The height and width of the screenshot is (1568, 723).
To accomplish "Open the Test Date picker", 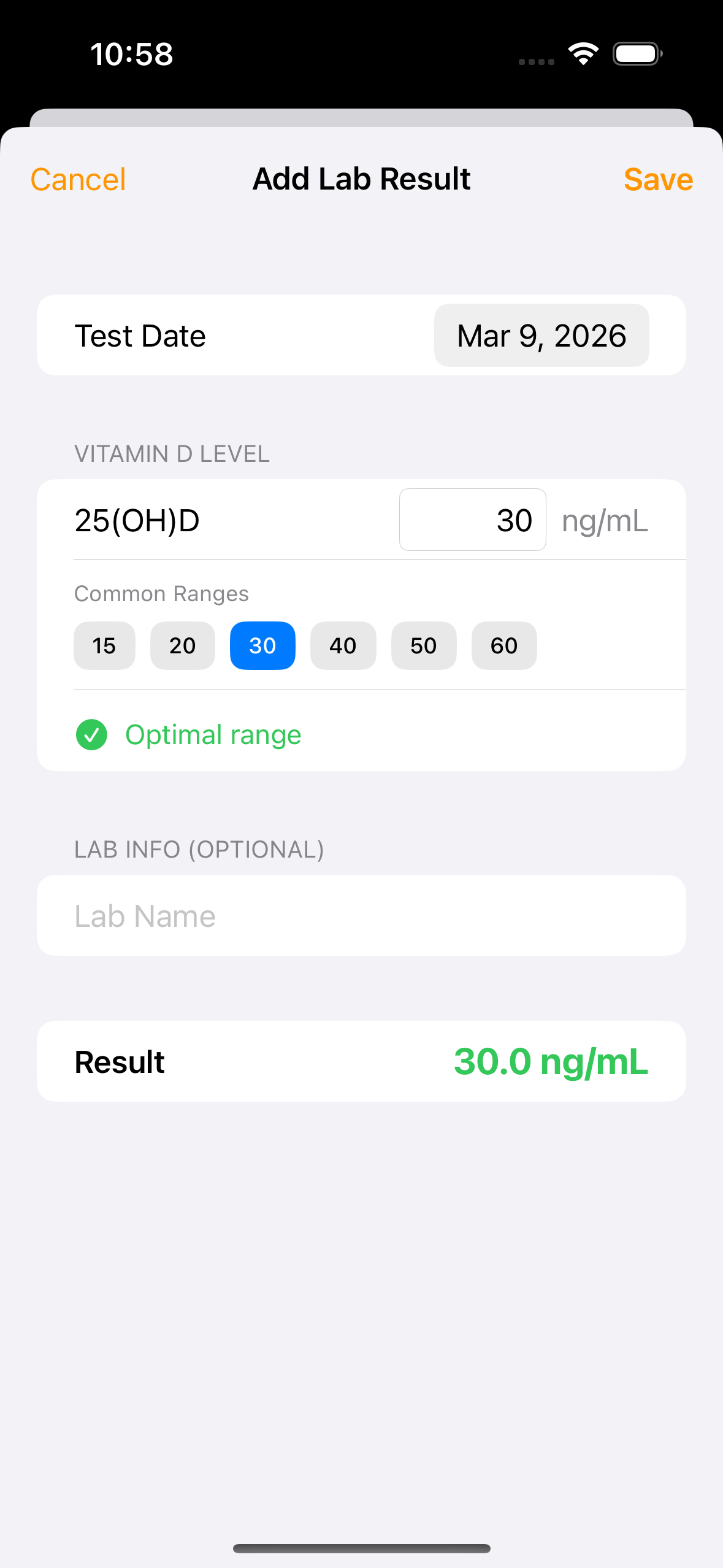I will coord(541,336).
